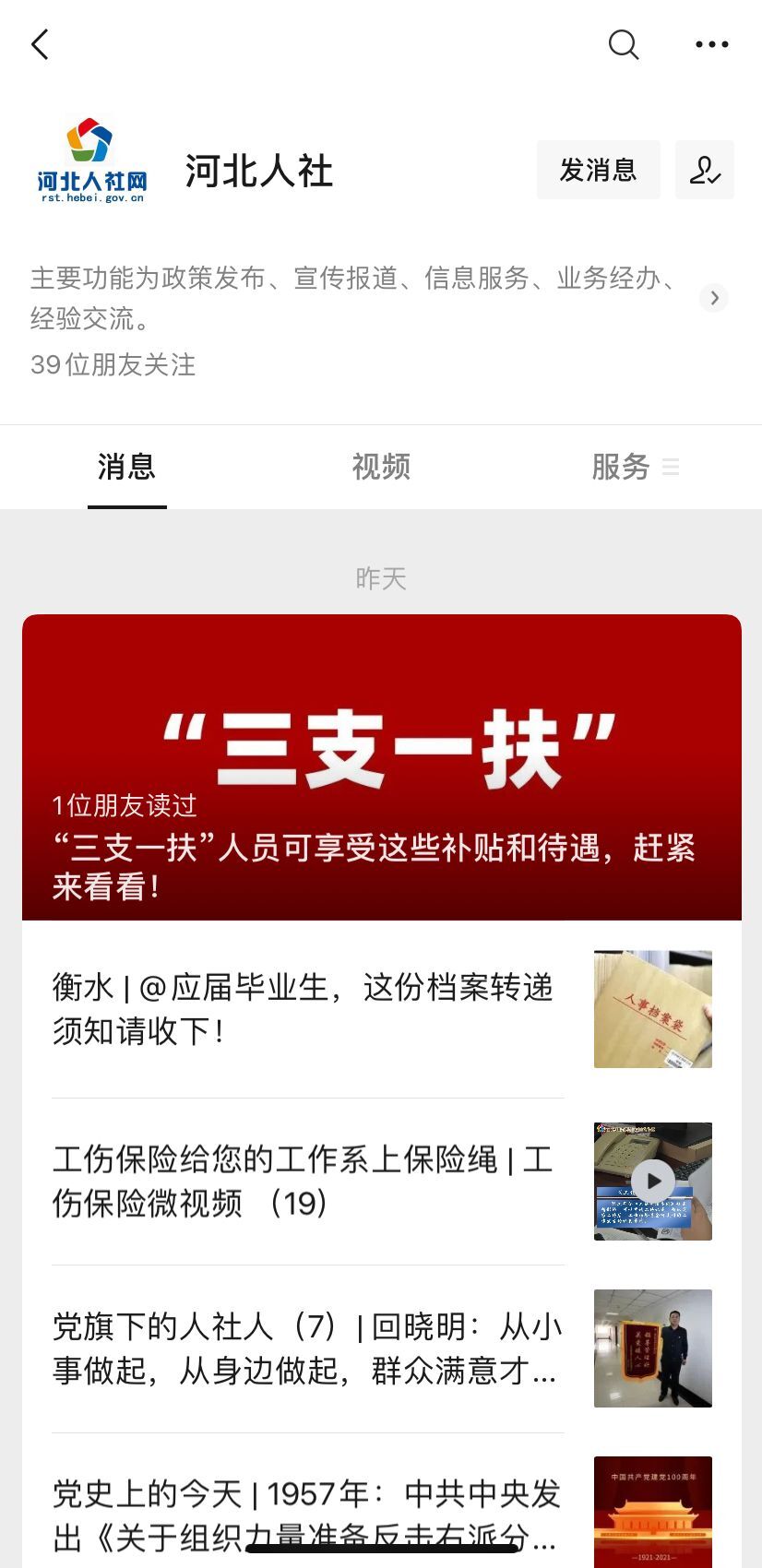Play the 工伤保险微视频 (19) video

tap(652, 1182)
